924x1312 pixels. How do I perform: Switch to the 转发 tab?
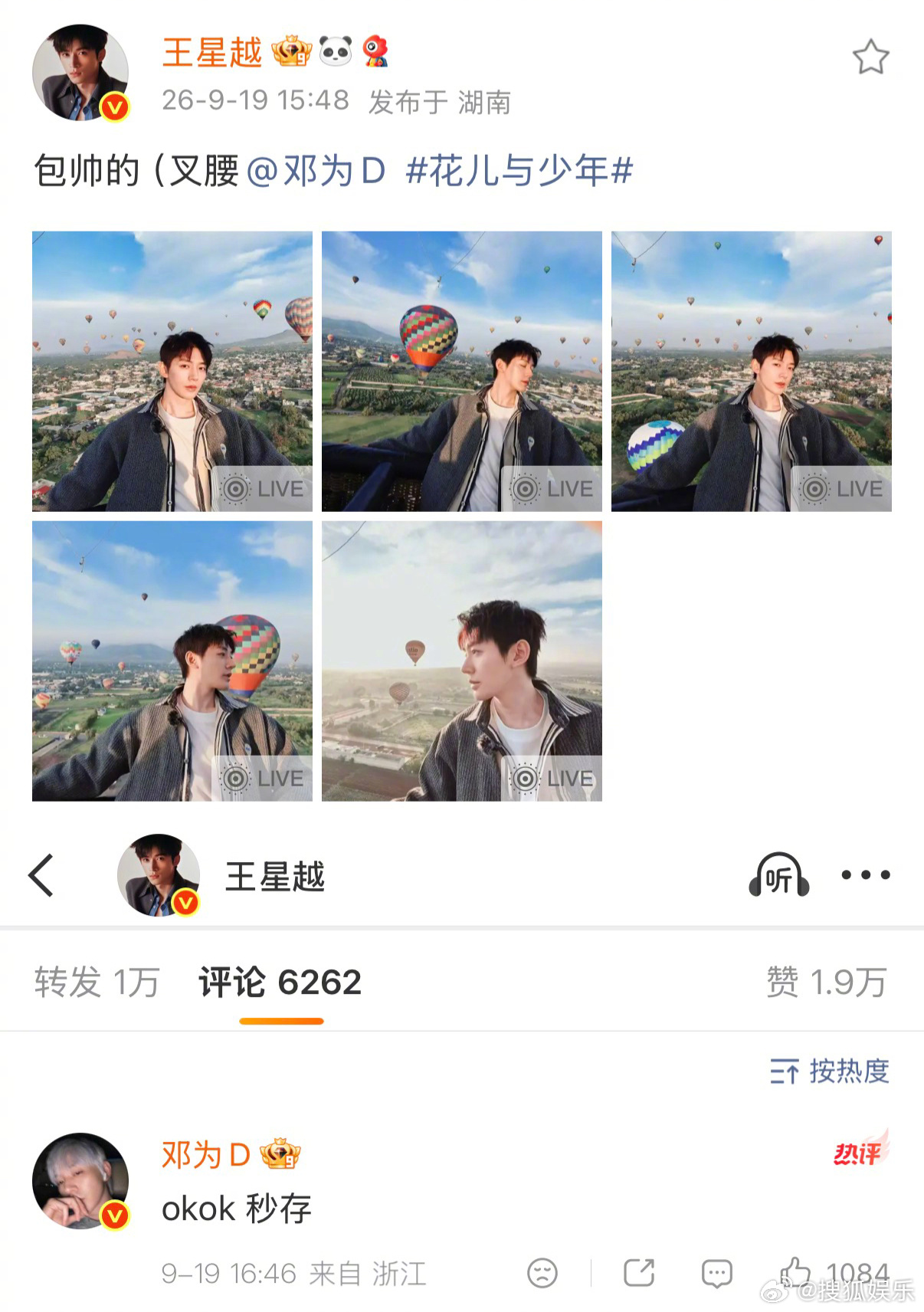coord(97,982)
